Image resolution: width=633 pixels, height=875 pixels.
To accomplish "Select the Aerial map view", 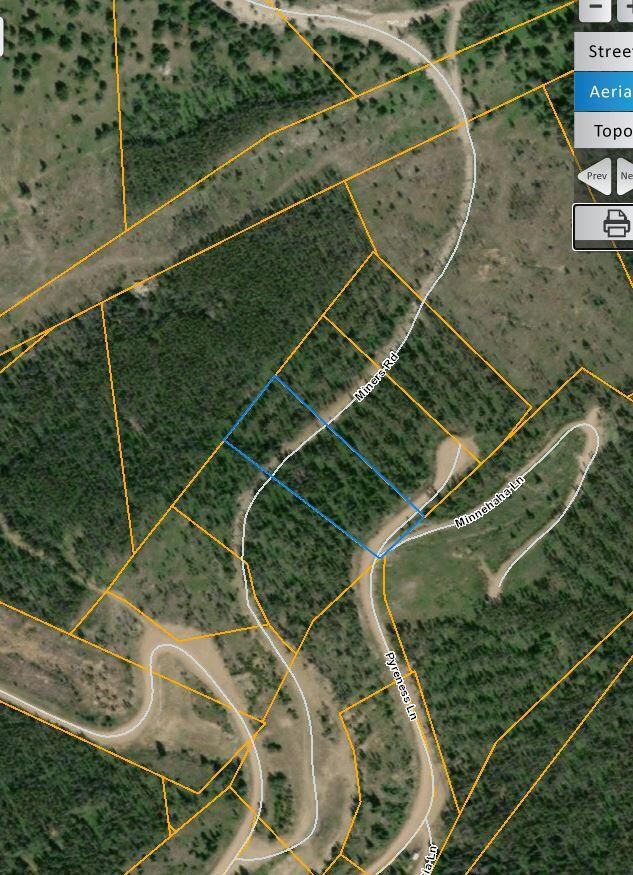I will click(x=608, y=91).
